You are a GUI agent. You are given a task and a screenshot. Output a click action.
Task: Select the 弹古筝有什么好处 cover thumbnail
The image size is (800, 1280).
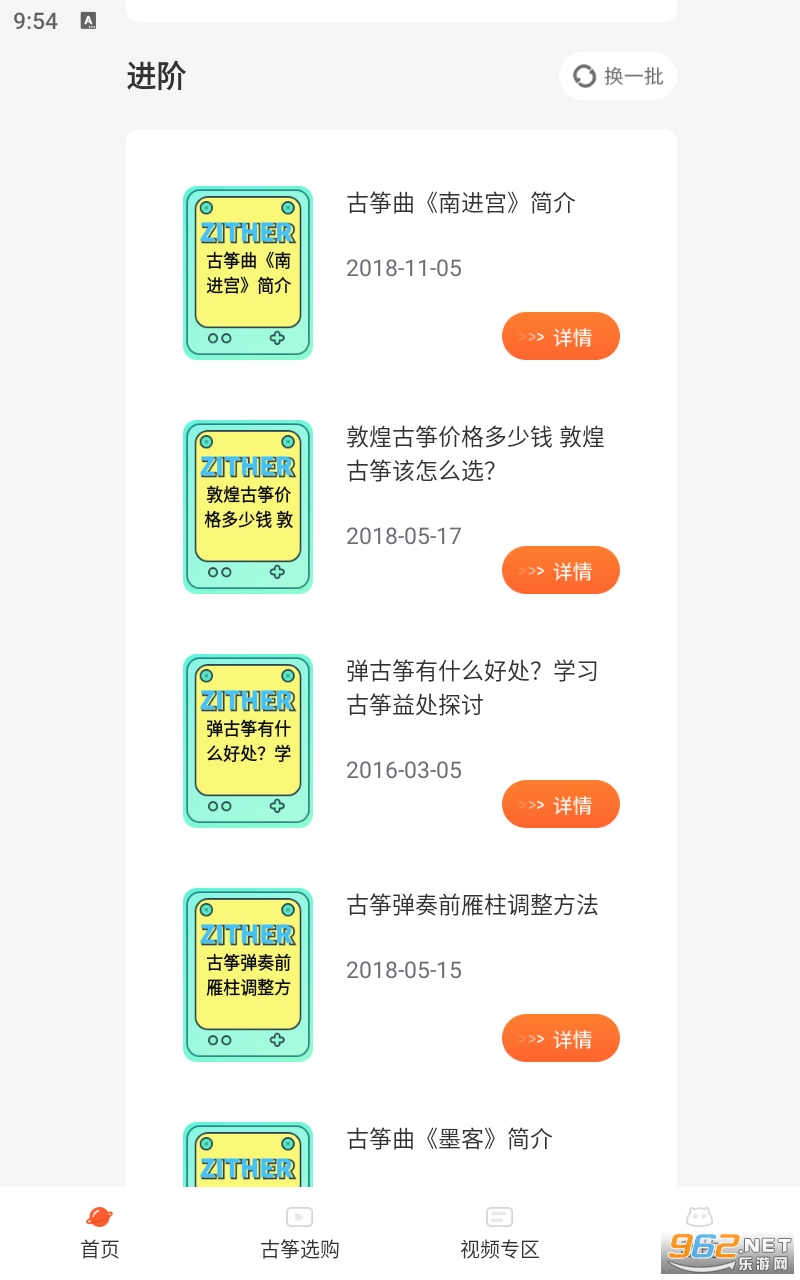tap(248, 741)
